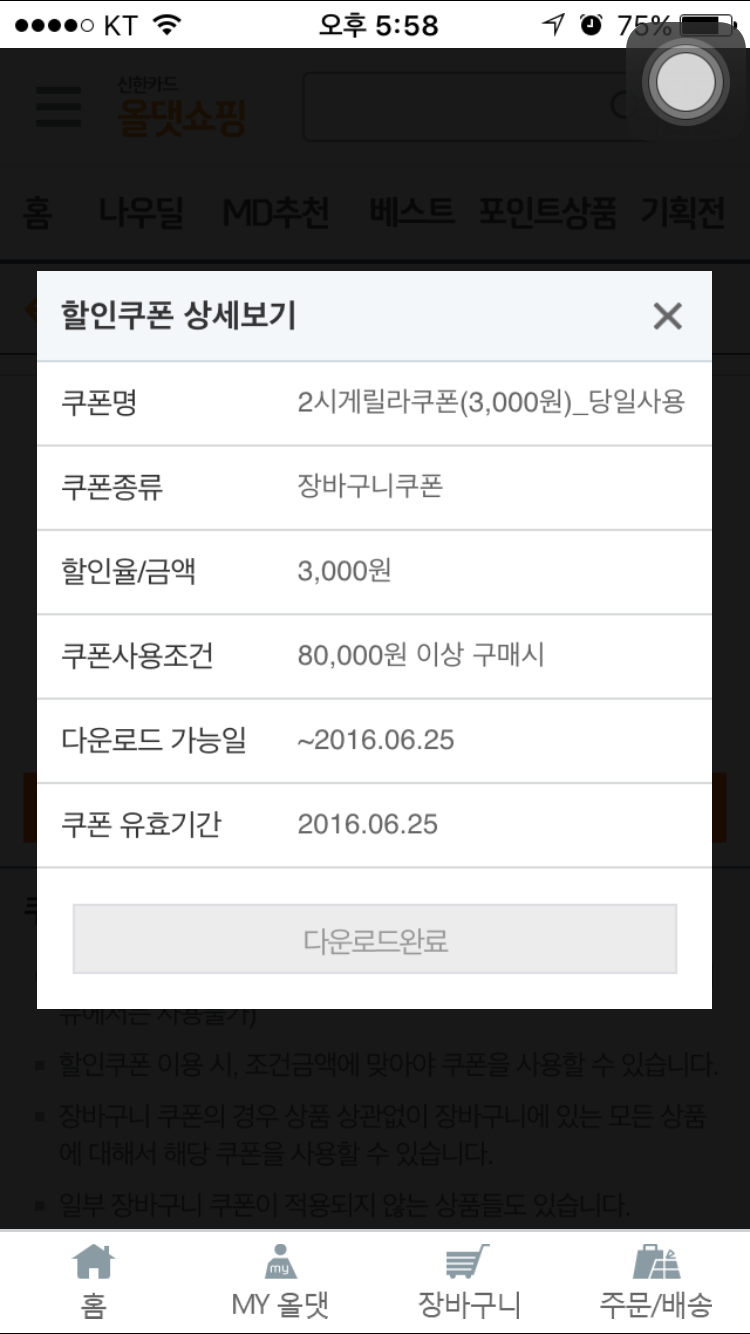Tap the AssistiveTouch floating button
The height and width of the screenshot is (1334, 750).
pos(687,84)
